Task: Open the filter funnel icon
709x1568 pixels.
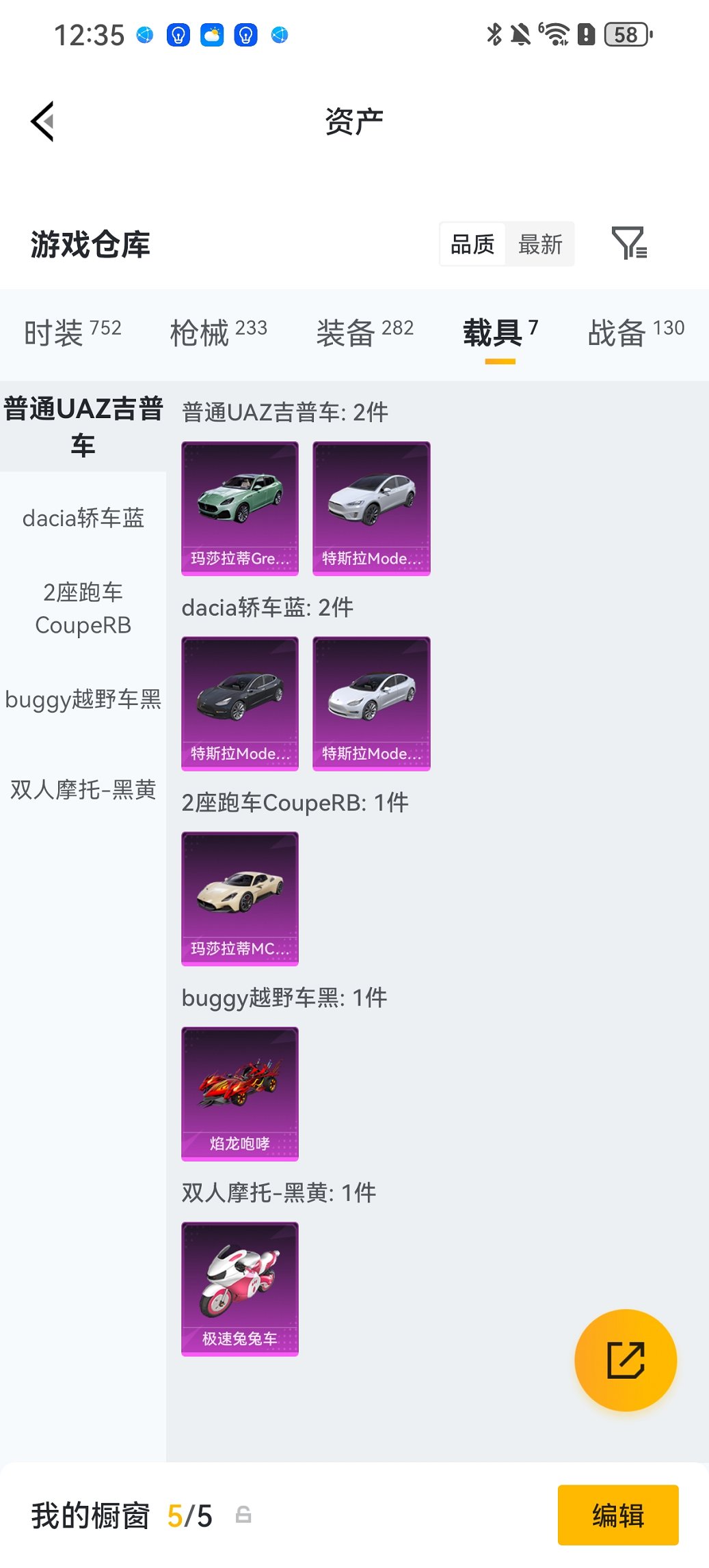Action: (x=630, y=243)
